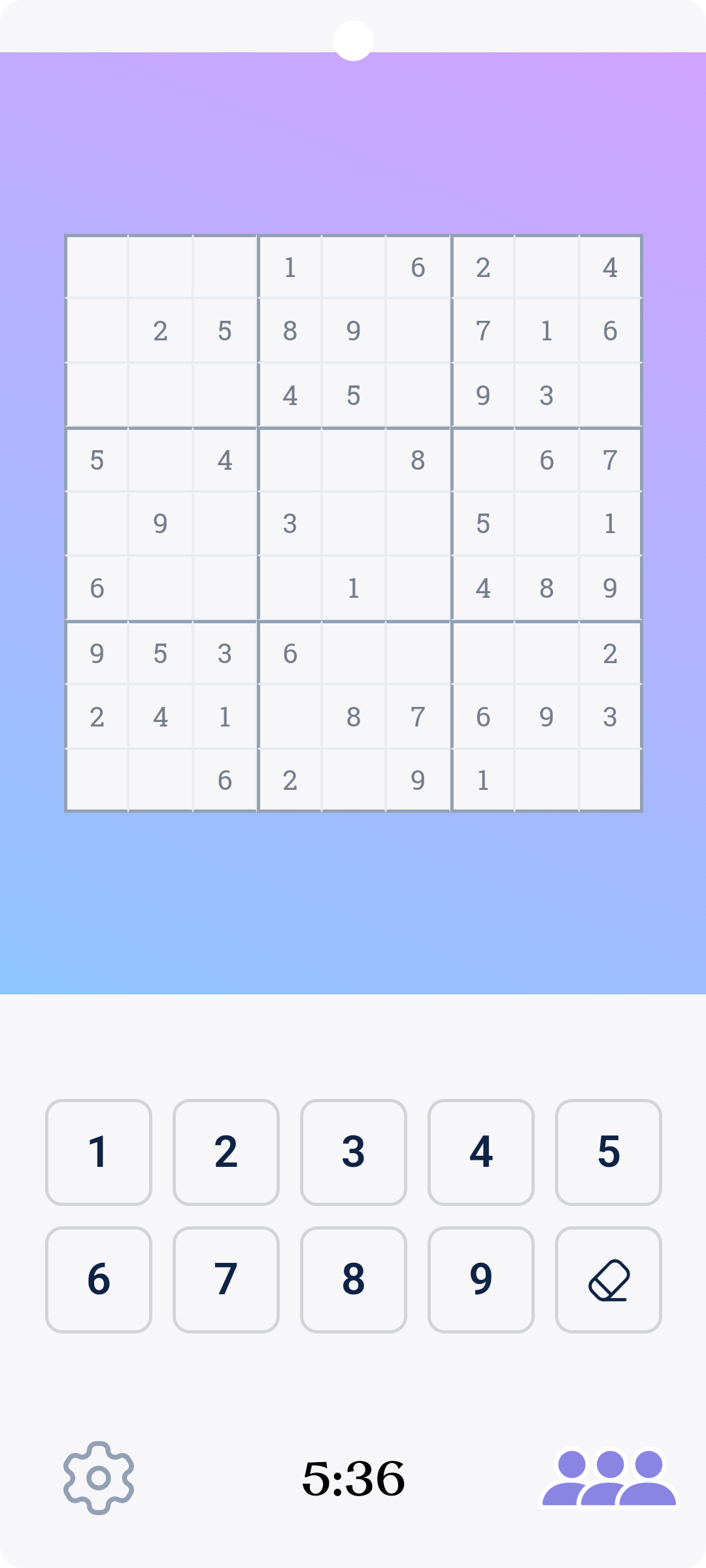Input number 5 from the pad
The width and height of the screenshot is (706, 1568).
[x=609, y=1152]
